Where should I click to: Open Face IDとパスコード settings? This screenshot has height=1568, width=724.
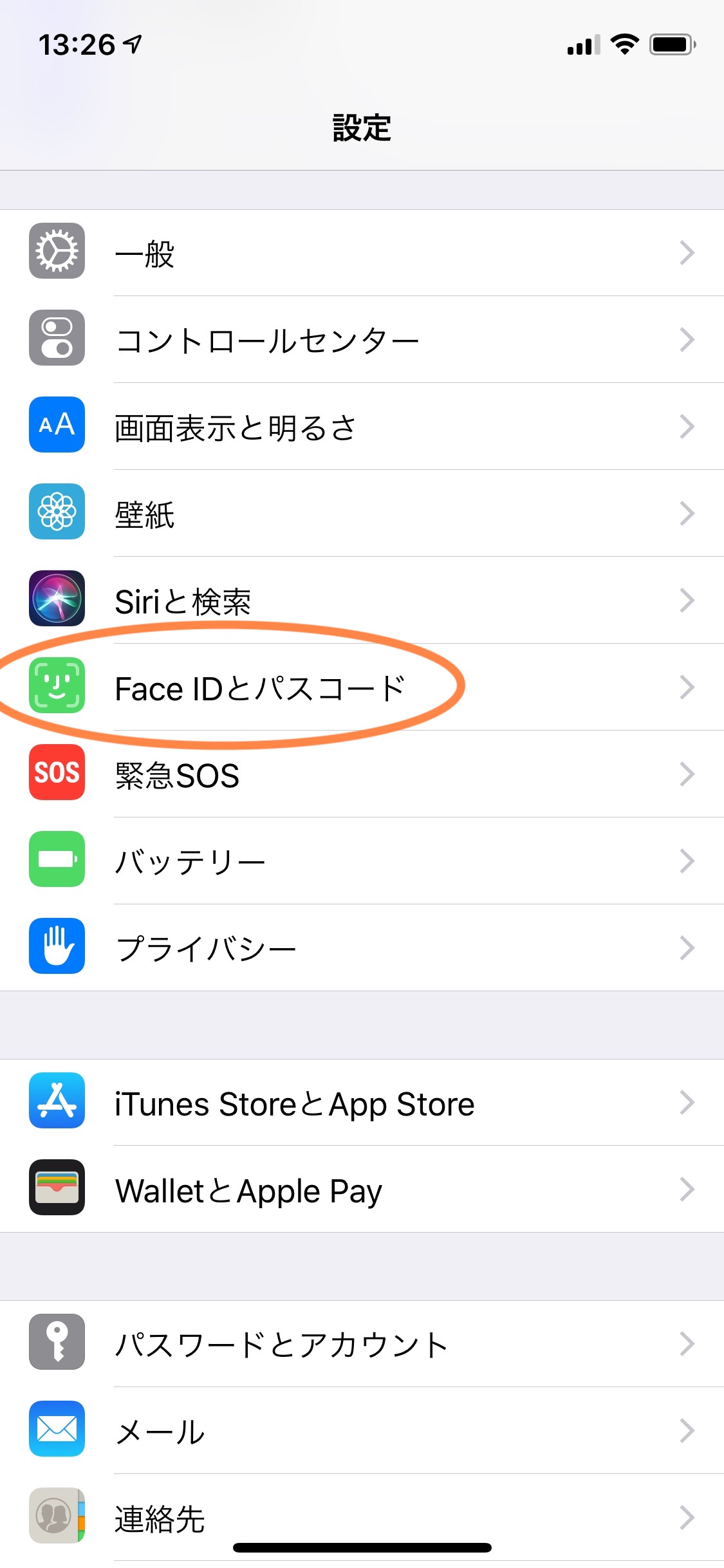(x=360, y=687)
